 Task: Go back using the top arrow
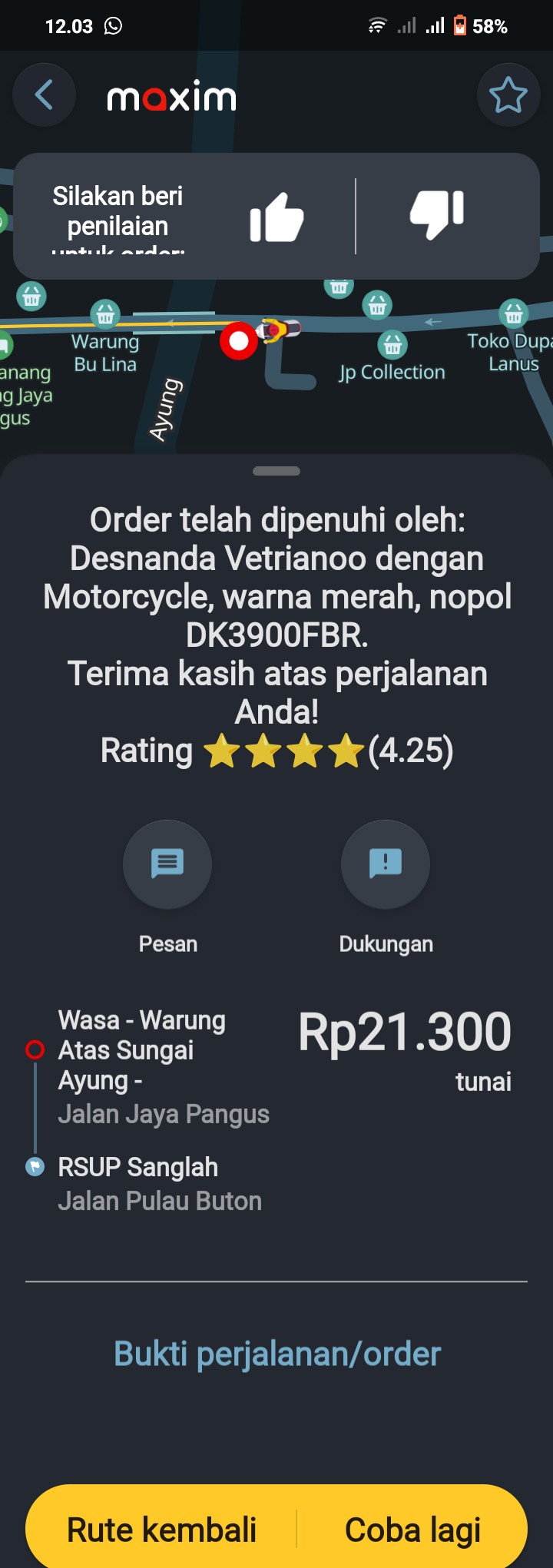pyautogui.click(x=44, y=95)
